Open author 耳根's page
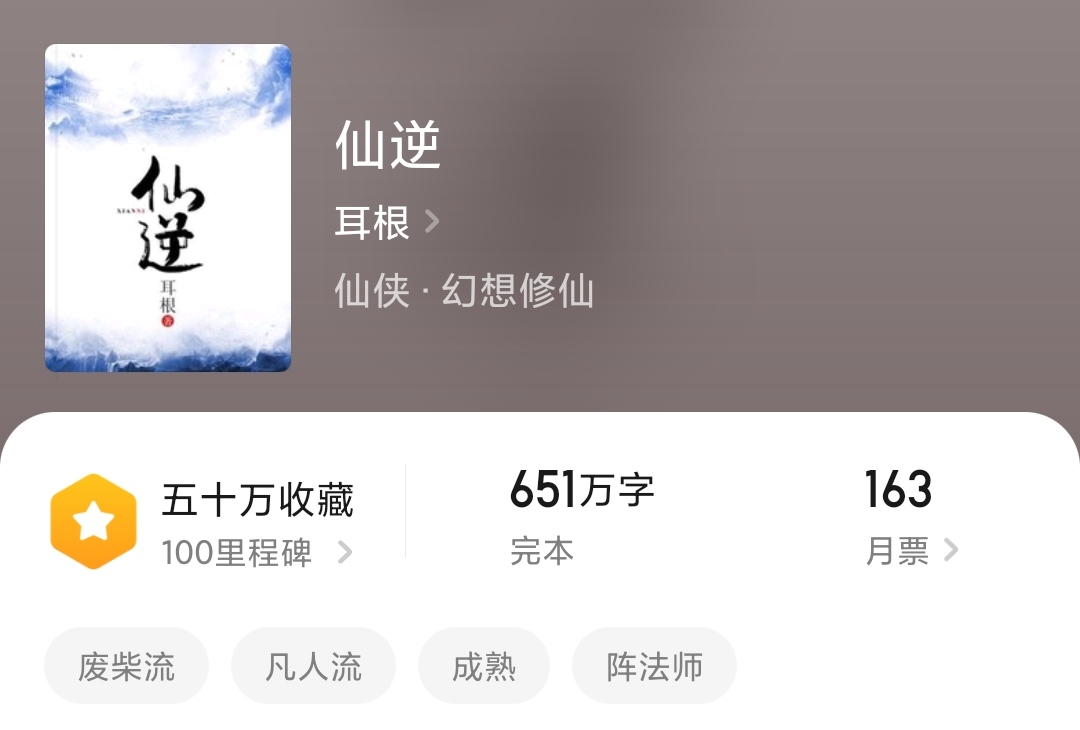1080x730 pixels. (386, 222)
